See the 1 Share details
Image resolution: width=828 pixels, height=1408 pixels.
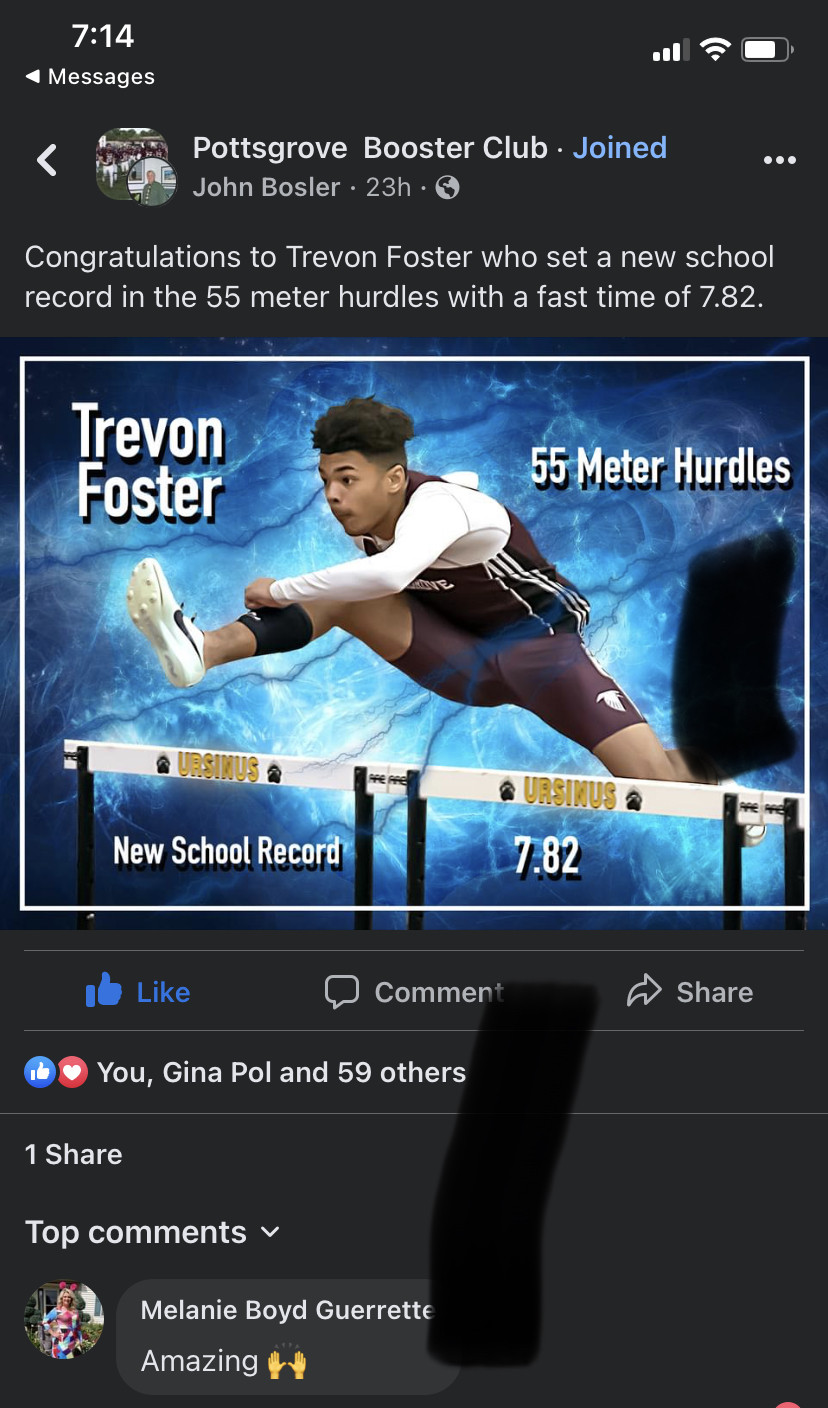(74, 1154)
